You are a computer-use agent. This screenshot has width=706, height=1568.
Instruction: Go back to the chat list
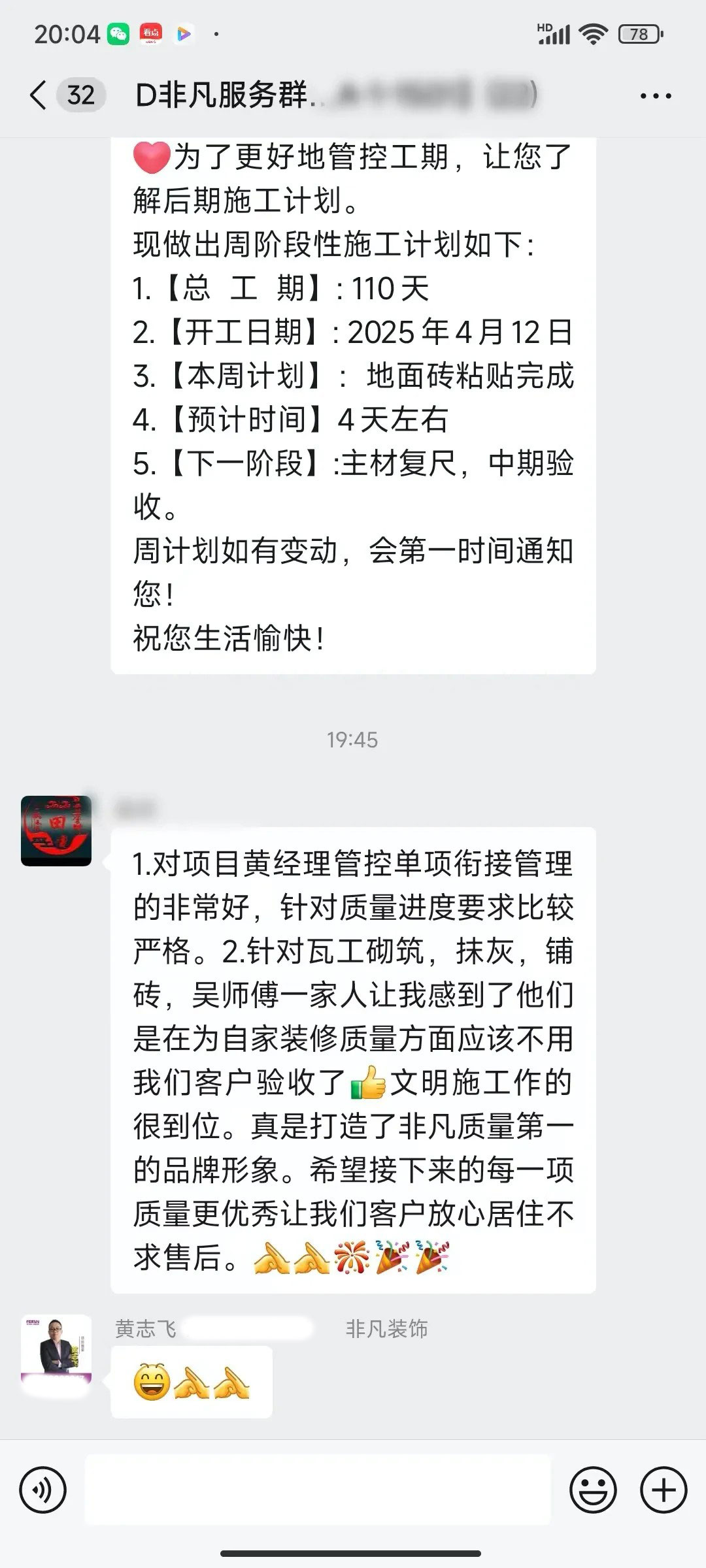pyautogui.click(x=39, y=95)
